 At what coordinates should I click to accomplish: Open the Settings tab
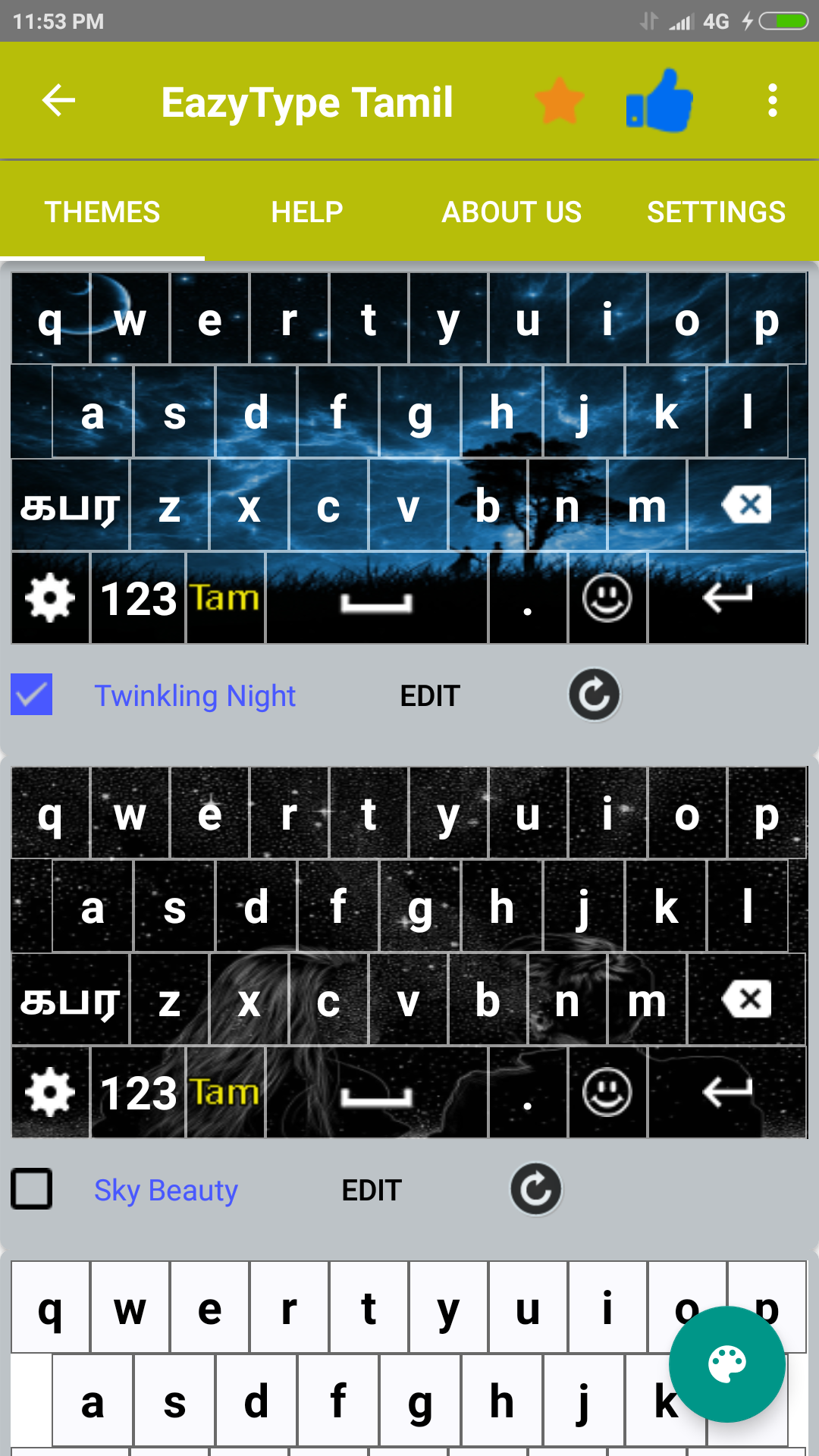tap(717, 212)
